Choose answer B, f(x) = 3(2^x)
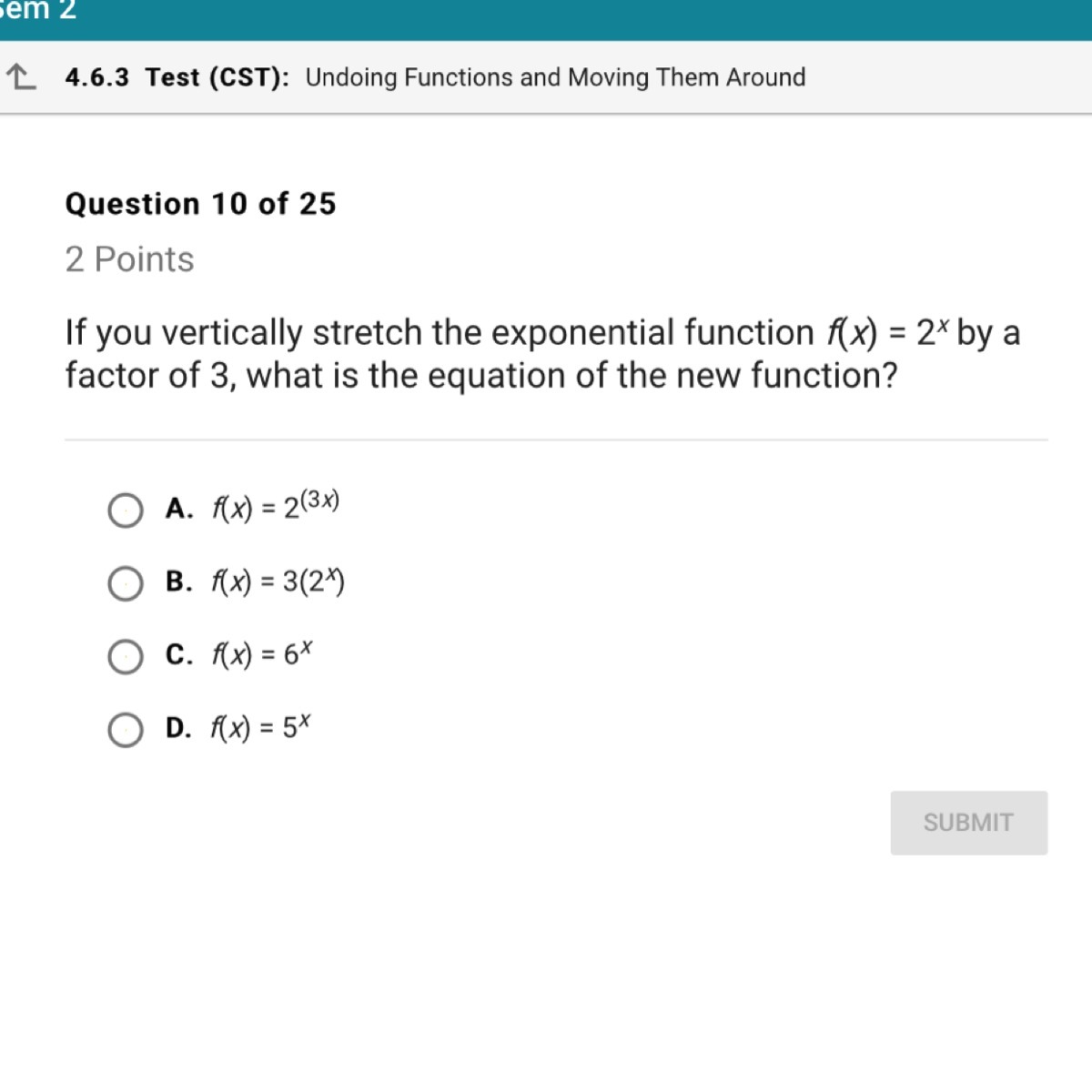Viewport: 1092px width, 1092px height. coord(126,584)
